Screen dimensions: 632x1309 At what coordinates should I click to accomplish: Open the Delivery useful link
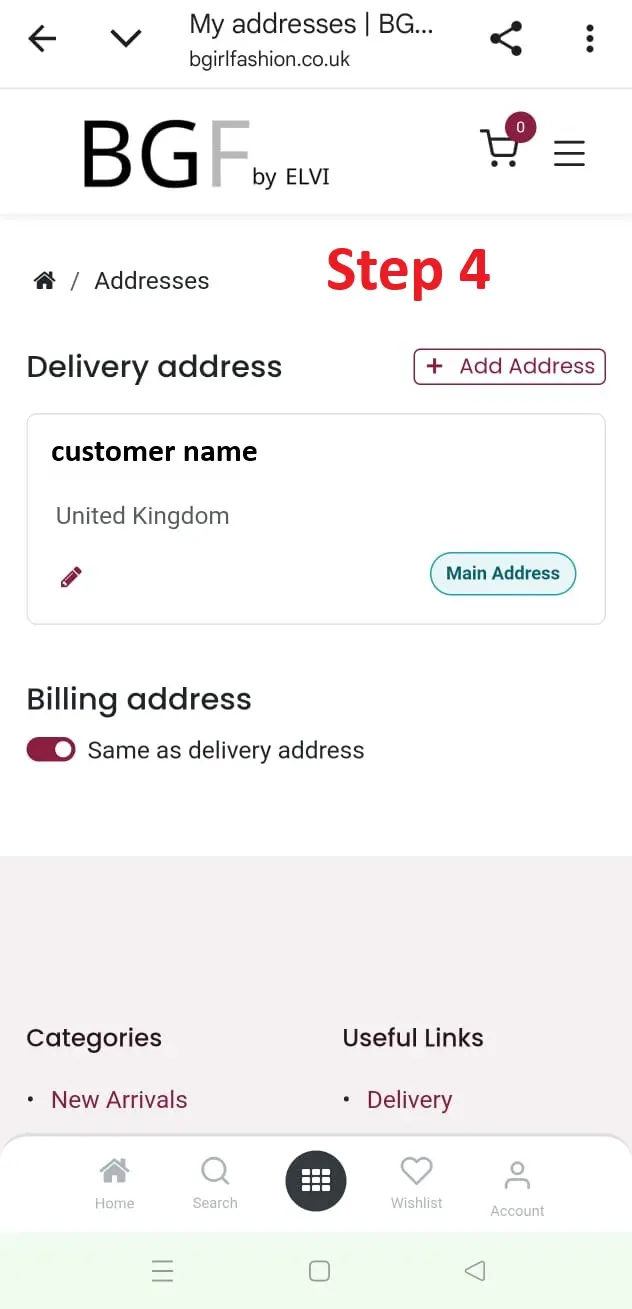click(409, 1100)
